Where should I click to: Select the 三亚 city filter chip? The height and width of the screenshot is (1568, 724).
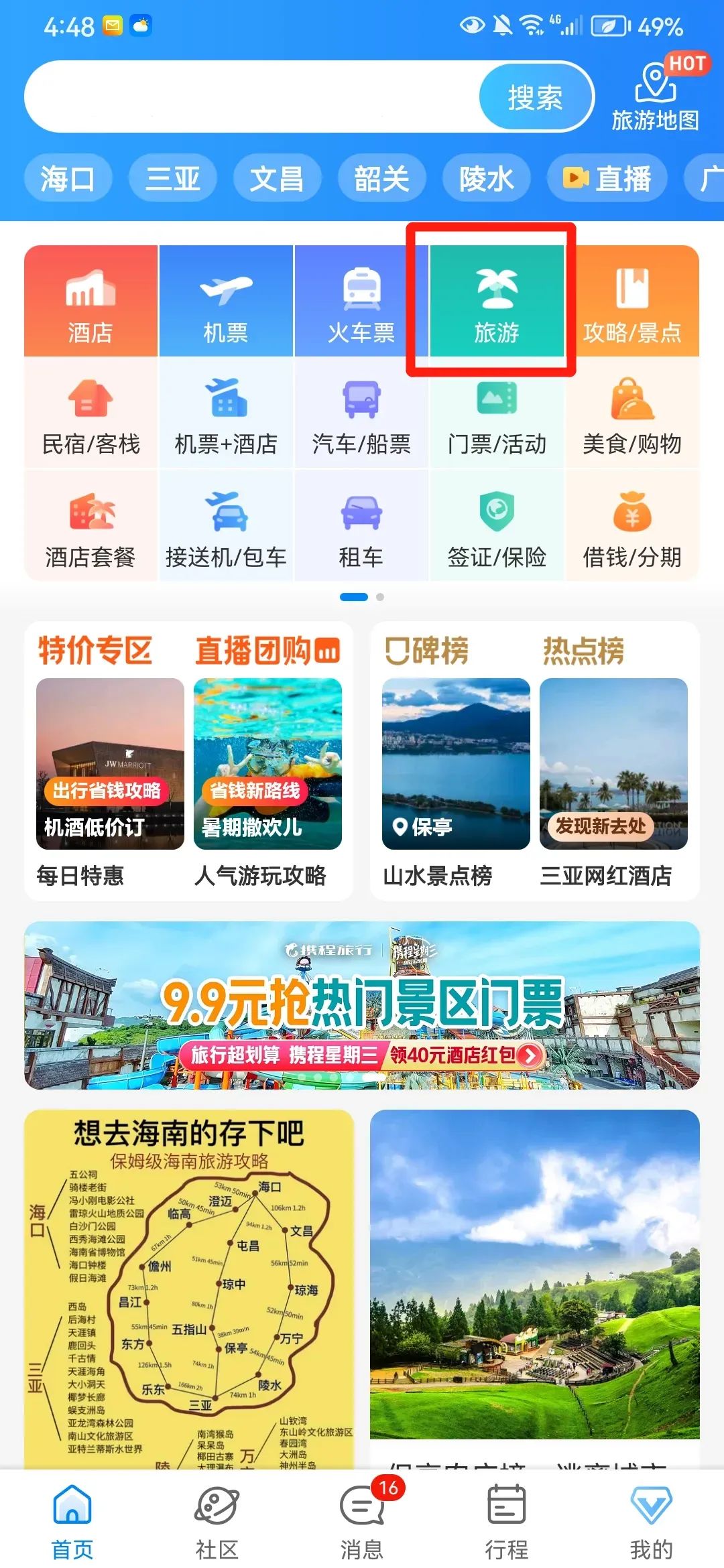click(173, 178)
